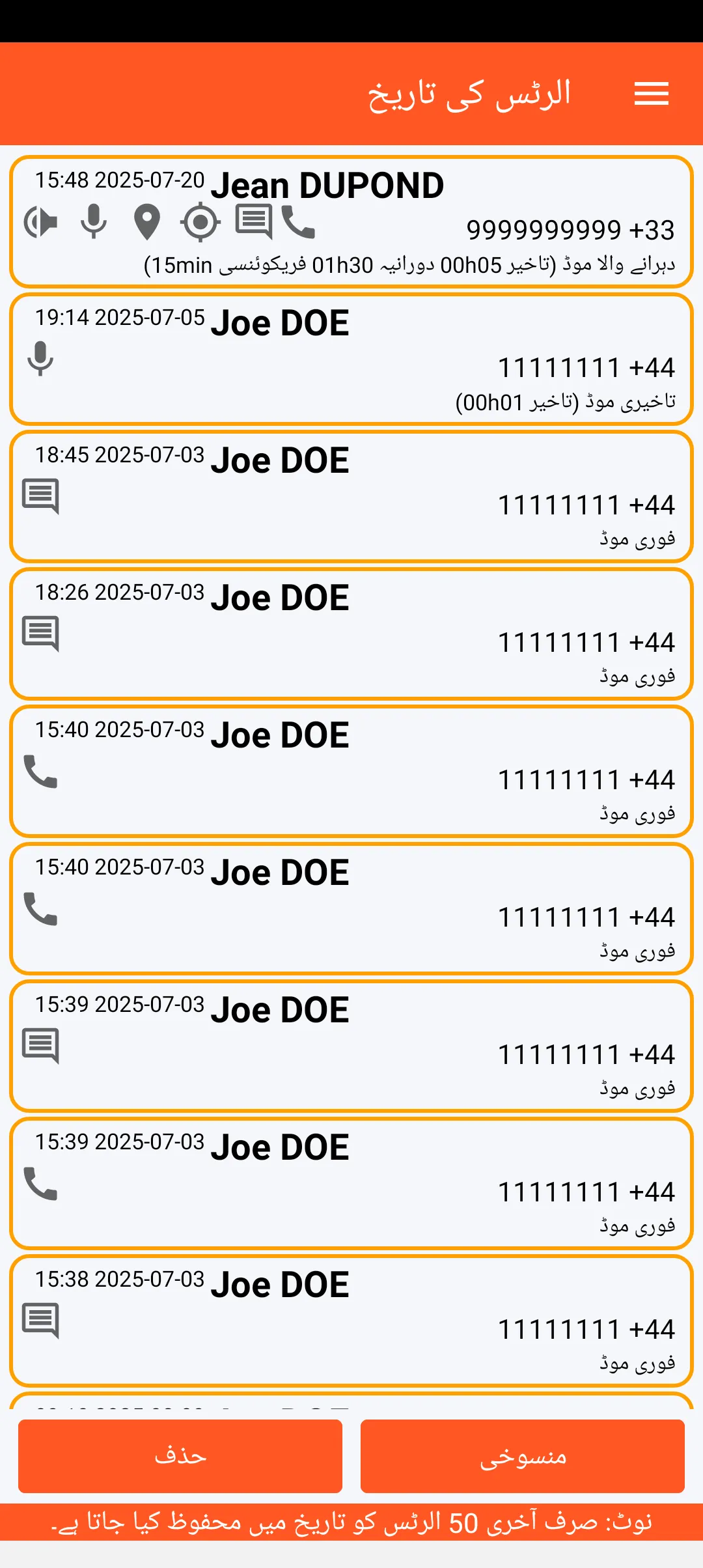Tap the حذف (delete) button

point(180,1456)
